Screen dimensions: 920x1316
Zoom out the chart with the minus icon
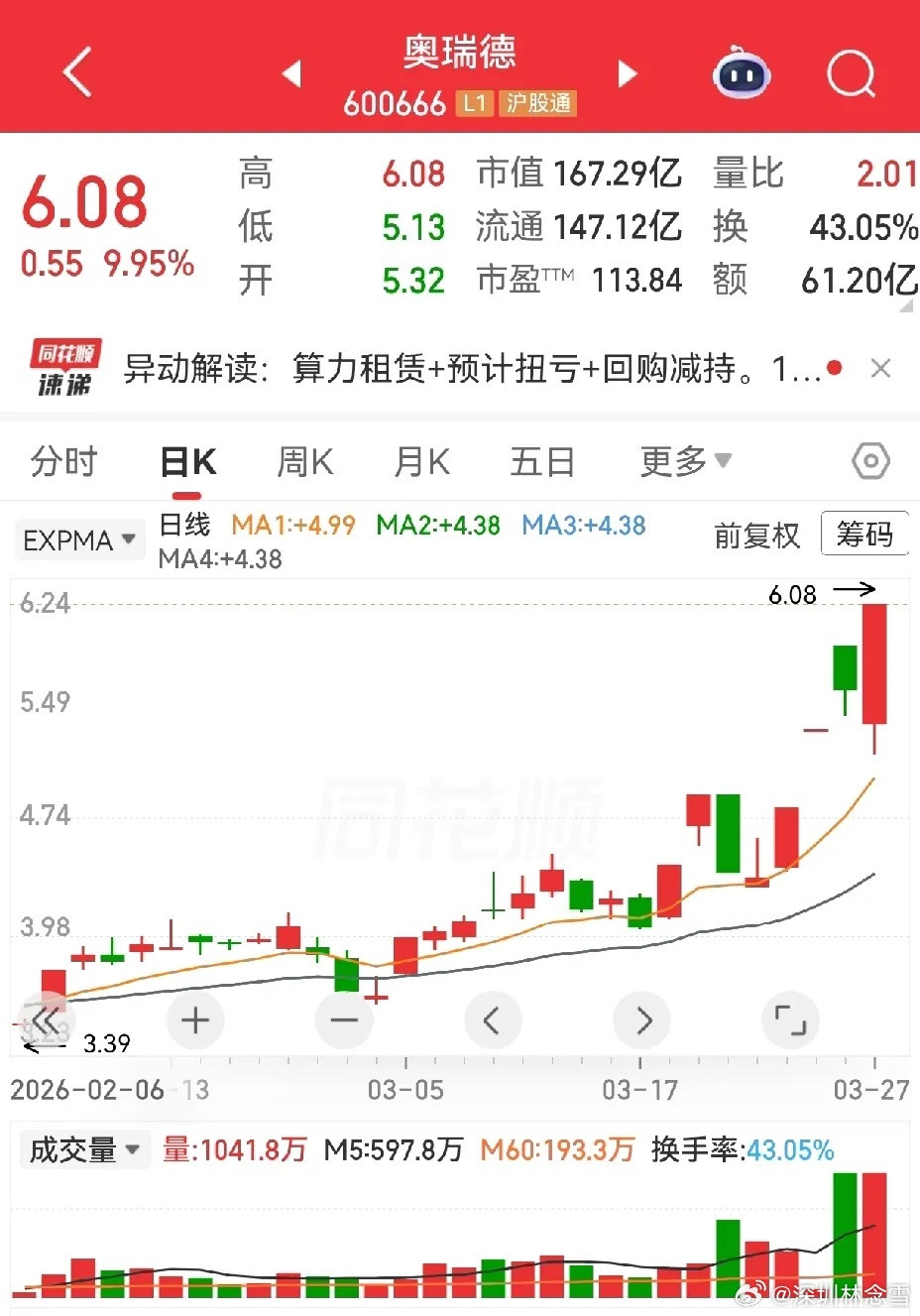click(x=343, y=1019)
